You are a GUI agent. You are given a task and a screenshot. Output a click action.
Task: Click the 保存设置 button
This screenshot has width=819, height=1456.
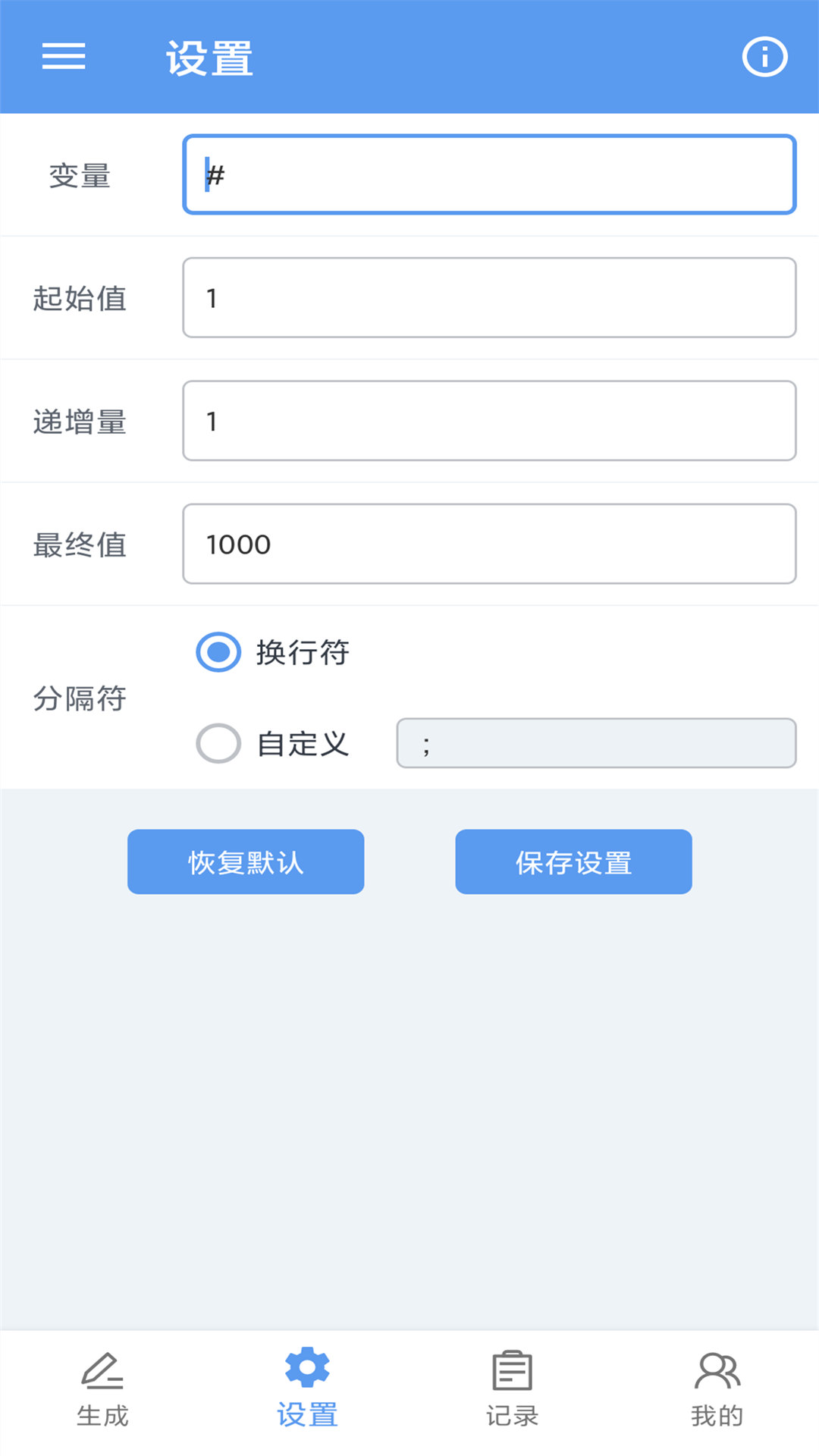click(x=573, y=861)
